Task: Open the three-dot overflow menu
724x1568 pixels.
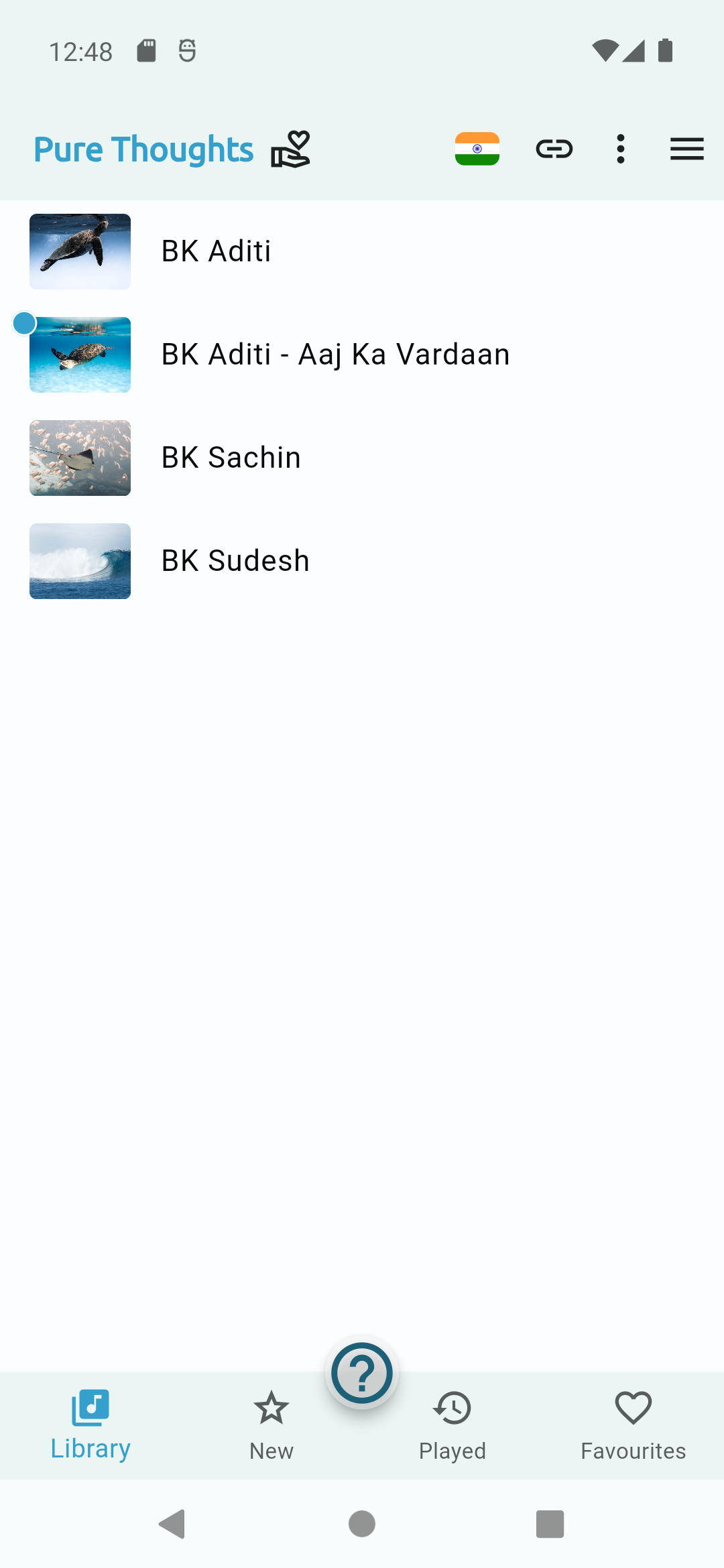Action: 621,149
